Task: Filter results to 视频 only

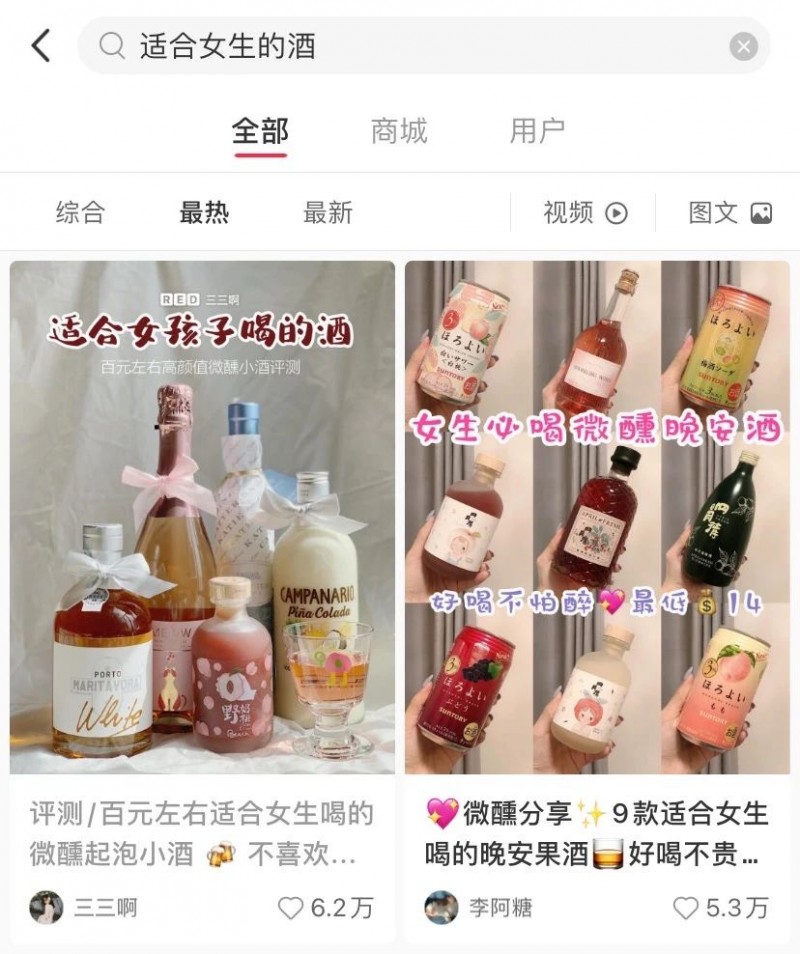Action: coord(585,212)
